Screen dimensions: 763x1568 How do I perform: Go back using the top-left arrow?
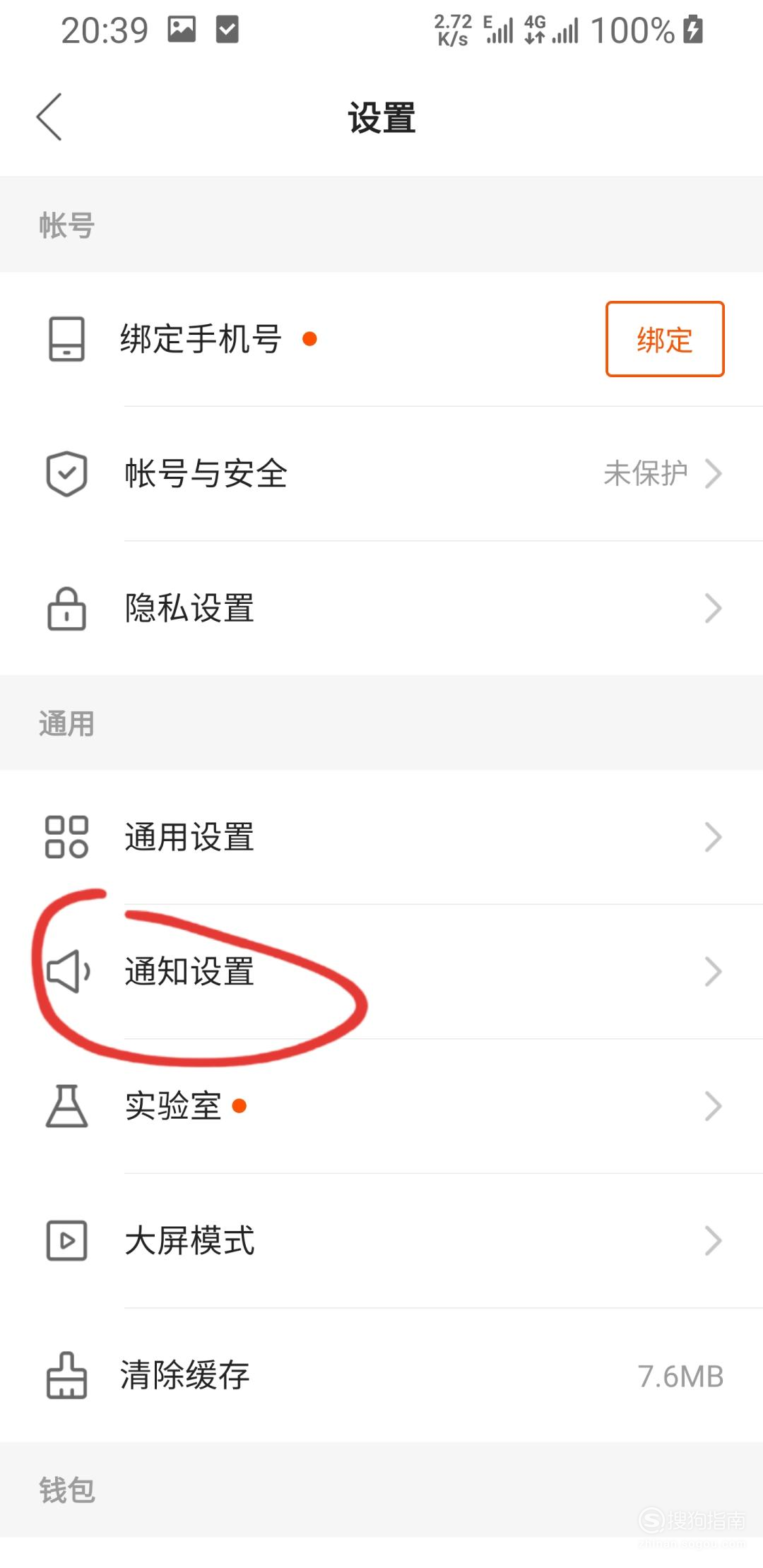click(49, 117)
